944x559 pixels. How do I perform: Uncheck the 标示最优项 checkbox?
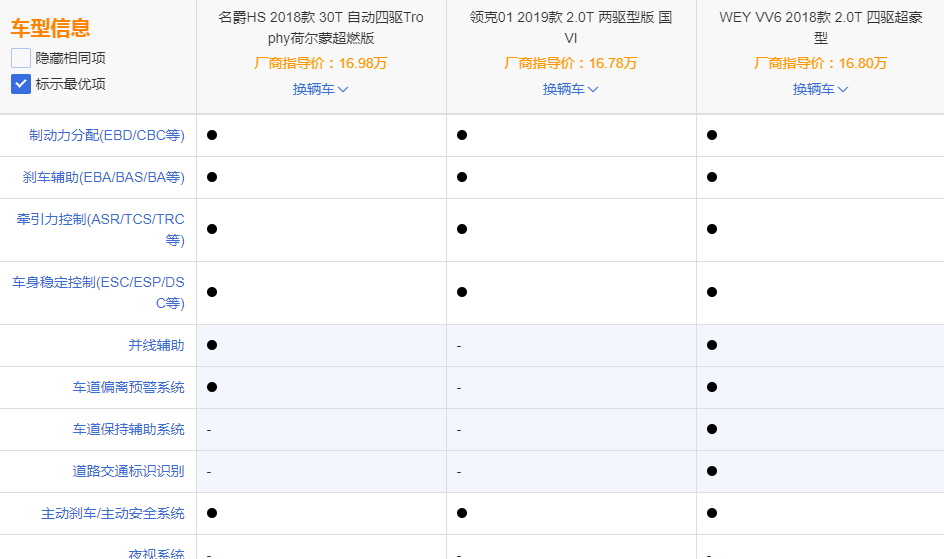coord(21,84)
